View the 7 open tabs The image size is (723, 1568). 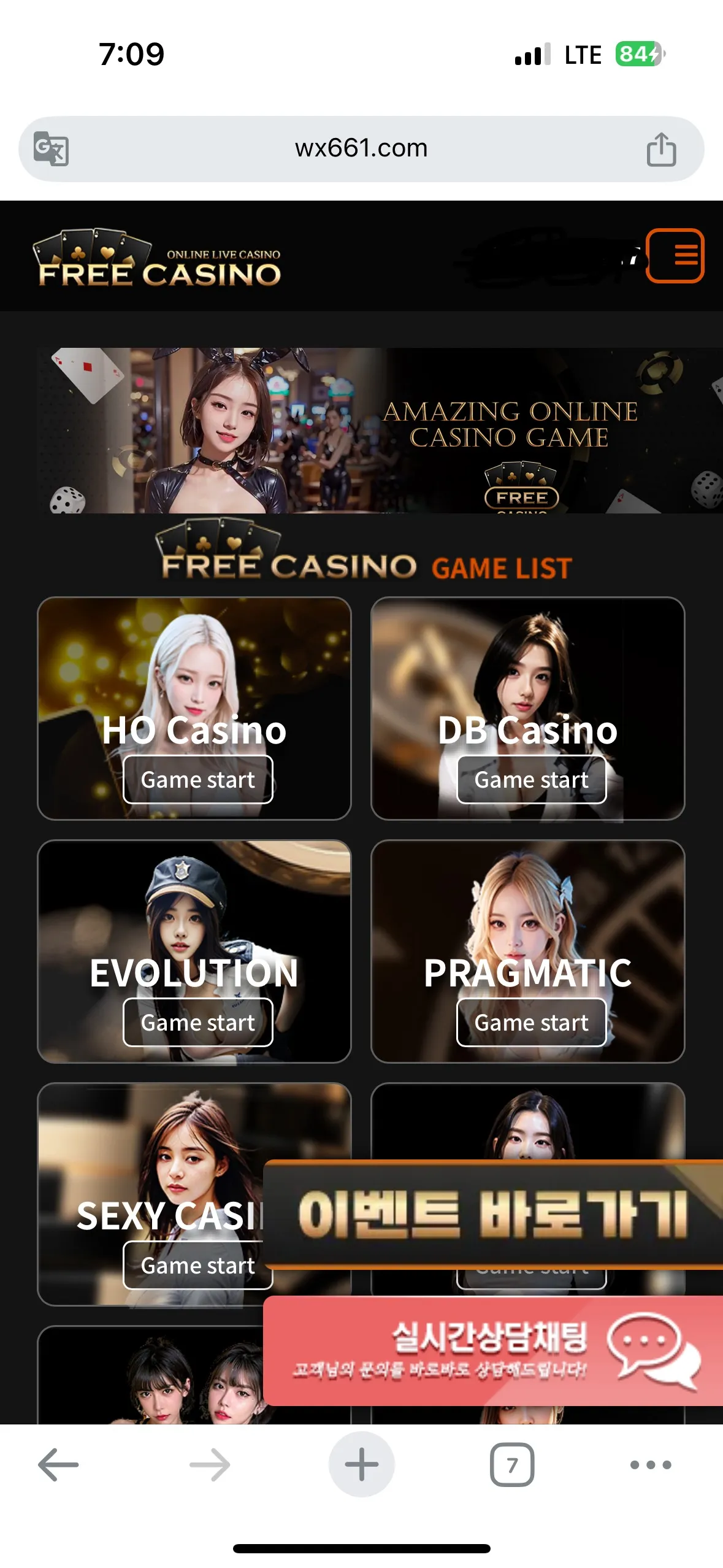coord(512,1465)
